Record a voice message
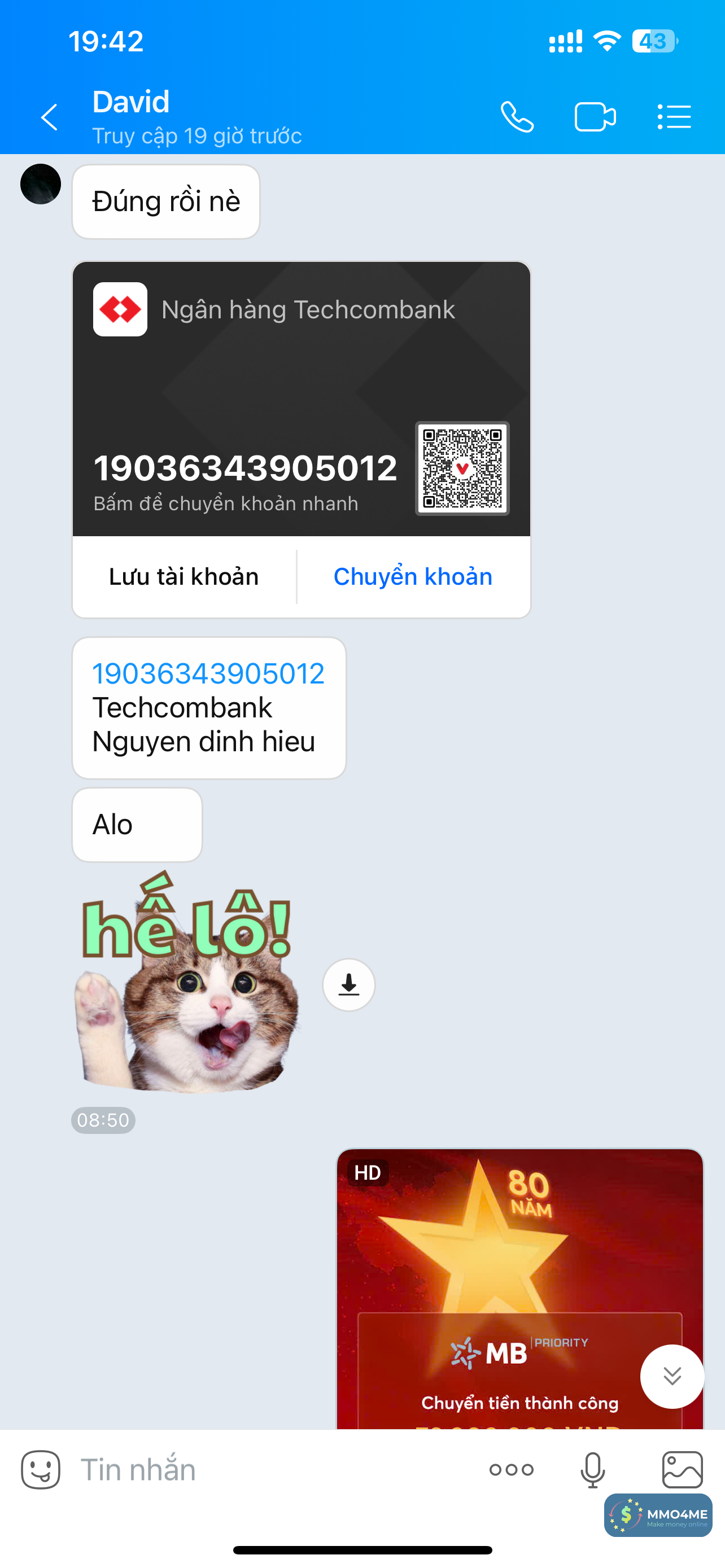This screenshot has width=725, height=1568. pyautogui.click(x=592, y=1469)
